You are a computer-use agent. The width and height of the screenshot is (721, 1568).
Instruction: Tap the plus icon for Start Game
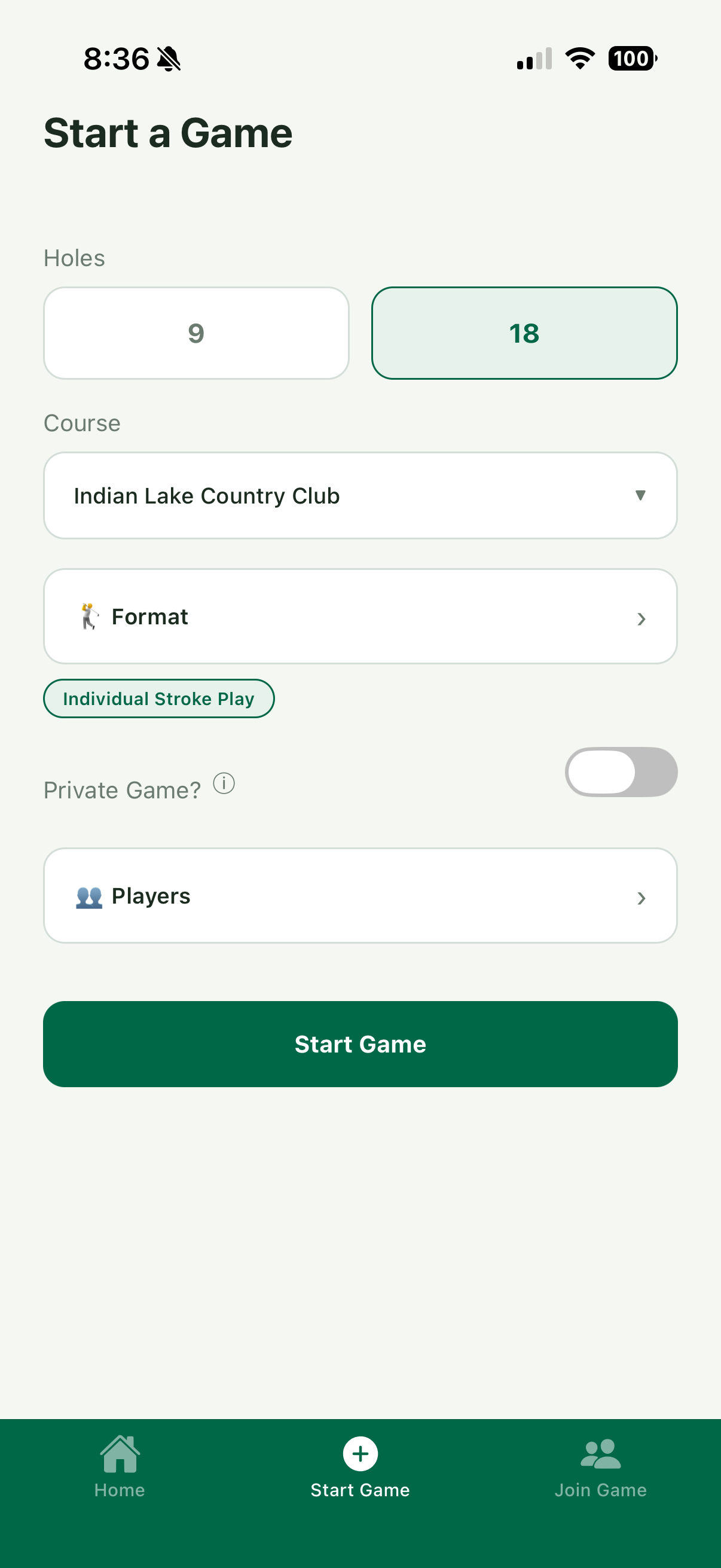(x=359, y=1453)
